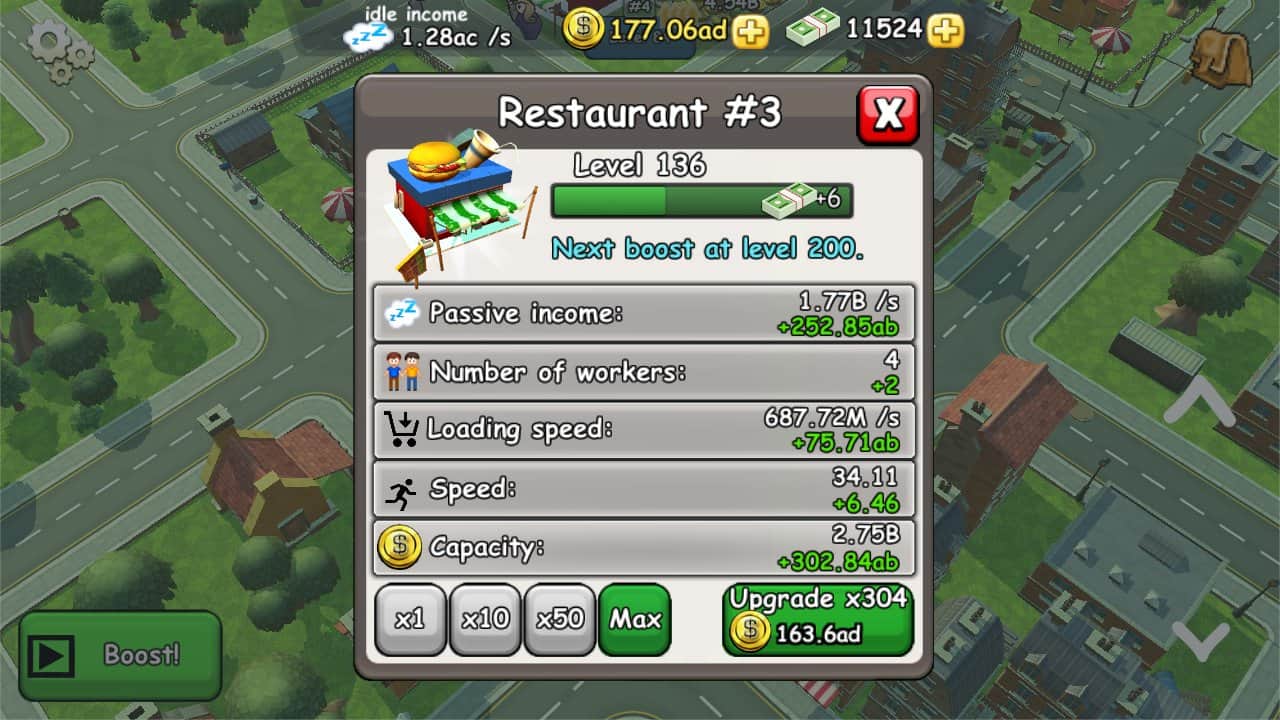The height and width of the screenshot is (720, 1280).
Task: Select the x1 upgrade multiplier
Action: [410, 619]
